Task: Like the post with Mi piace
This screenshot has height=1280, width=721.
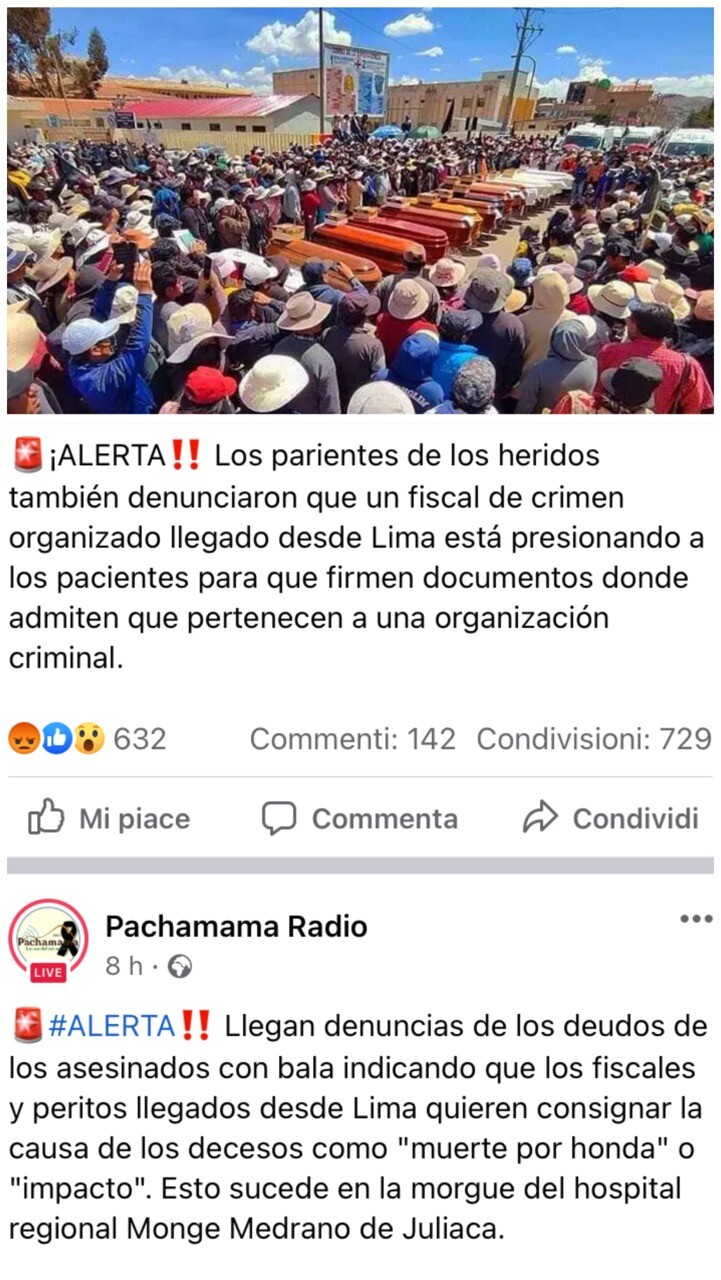Action: 108,819
